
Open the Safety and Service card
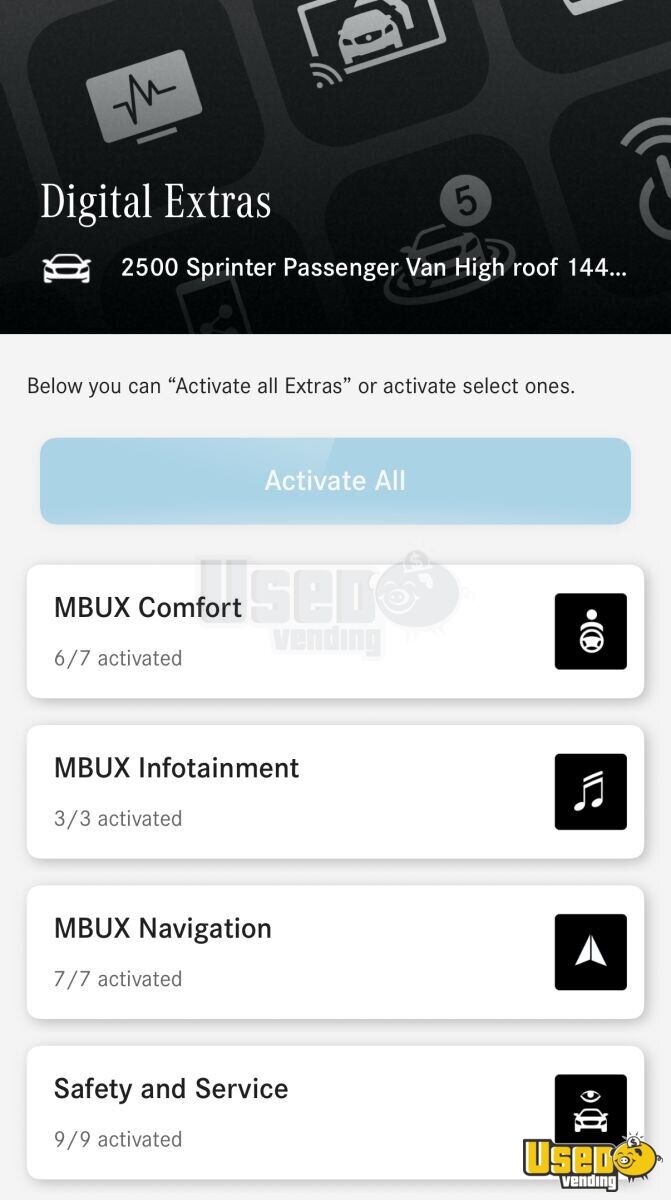point(335,1111)
